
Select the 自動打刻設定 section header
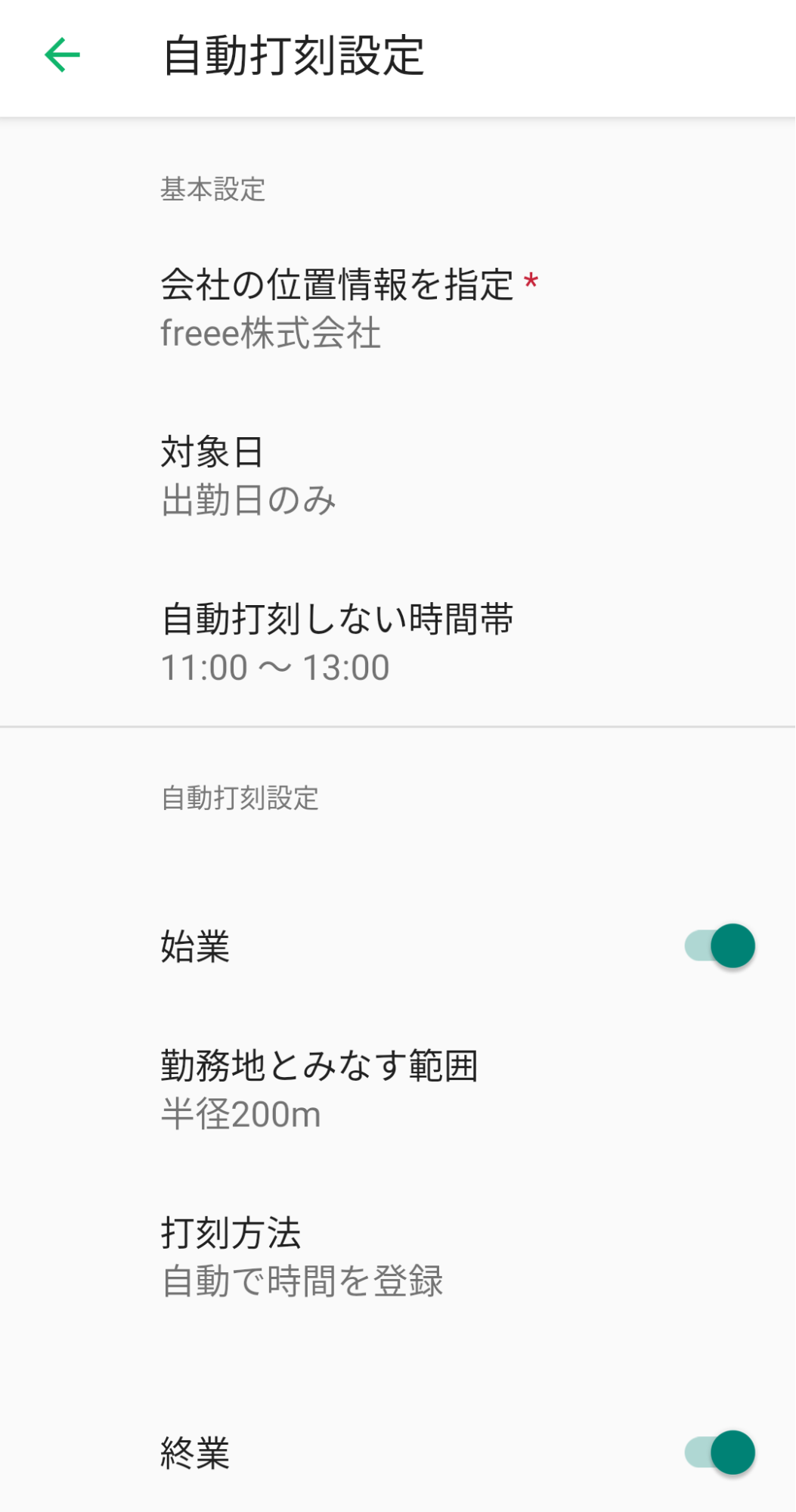click(x=239, y=796)
